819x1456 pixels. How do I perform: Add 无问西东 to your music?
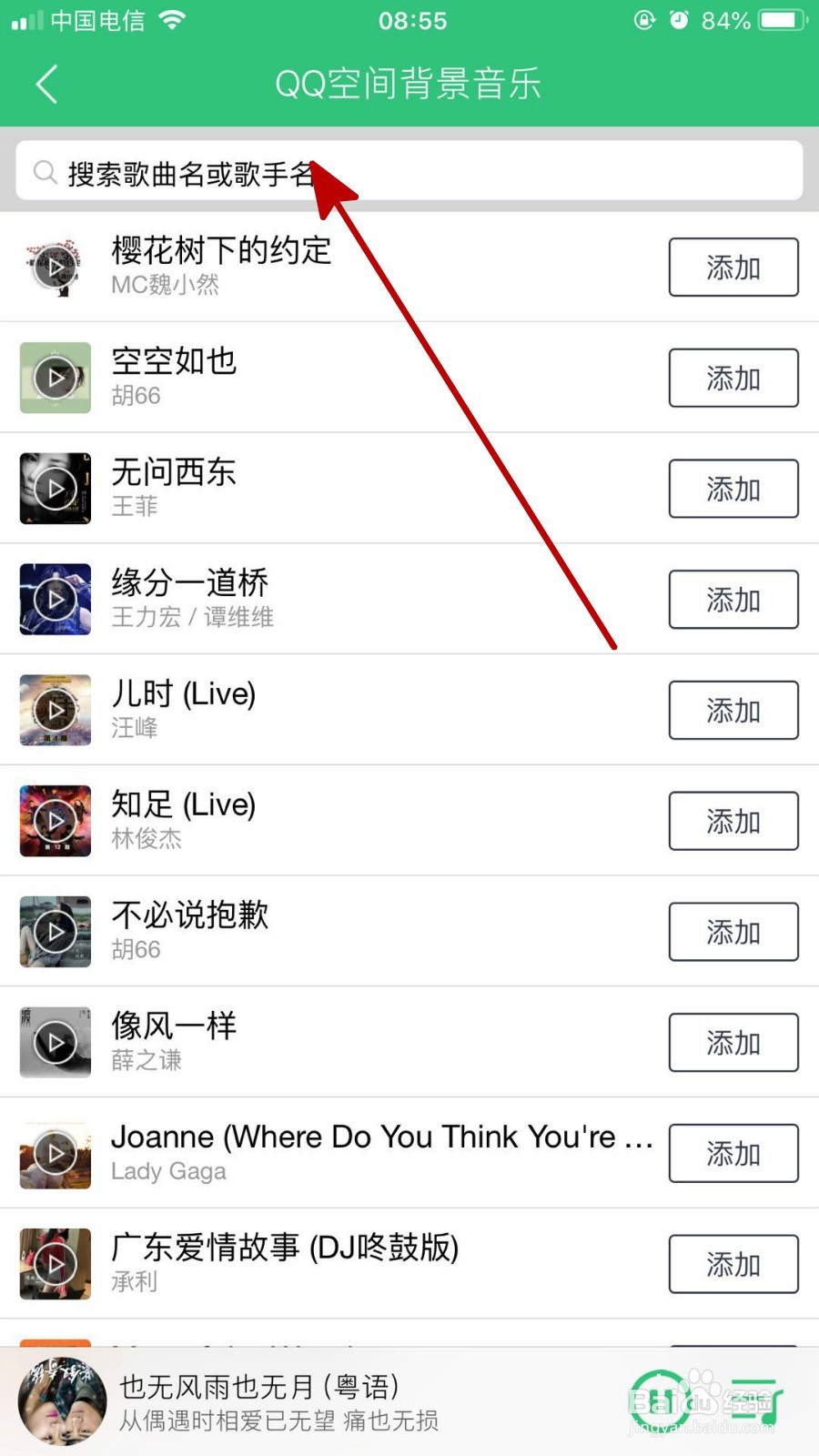point(733,489)
